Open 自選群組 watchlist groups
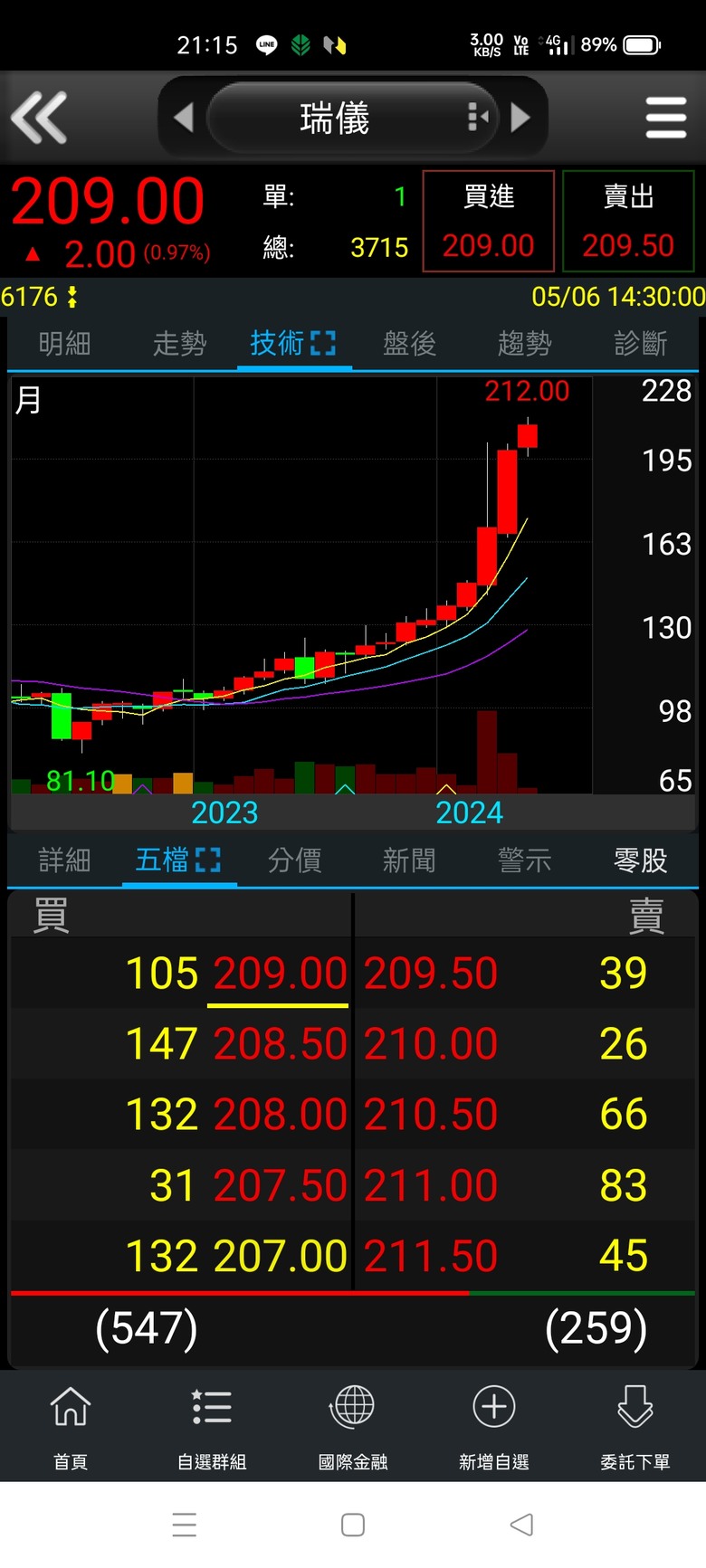706x1568 pixels. [x=212, y=1421]
